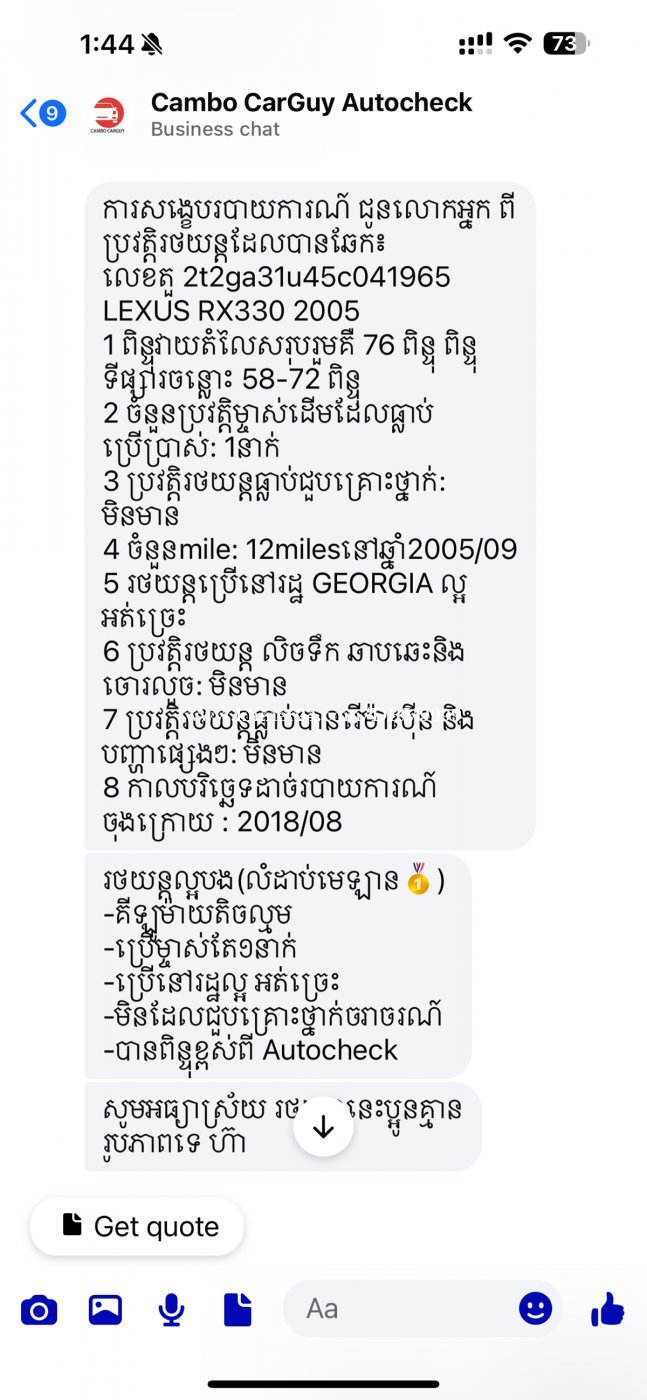Open the camera to take a photo

(x=39, y=1309)
